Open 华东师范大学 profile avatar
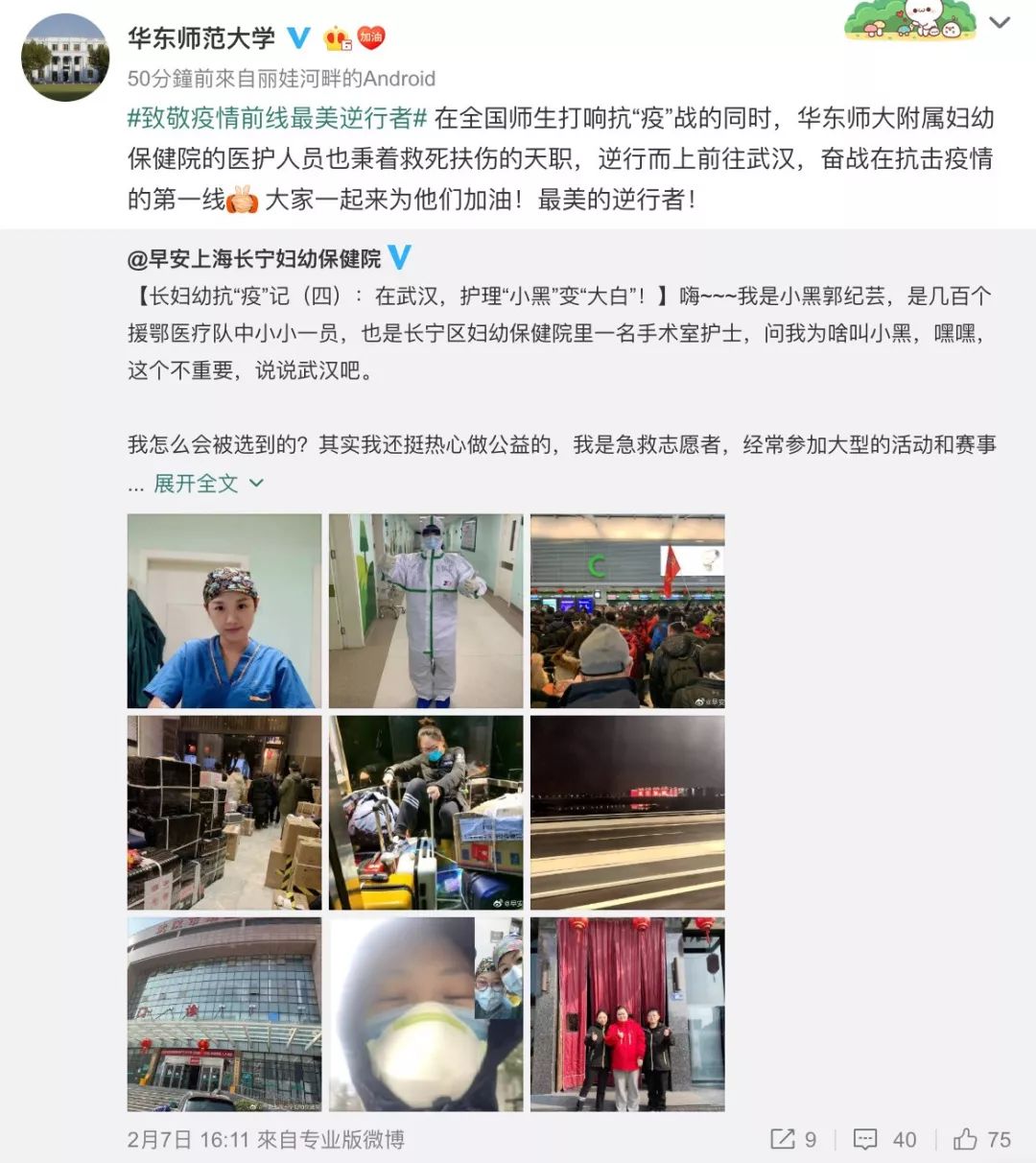This screenshot has width=1036, height=1163. pos(65,57)
